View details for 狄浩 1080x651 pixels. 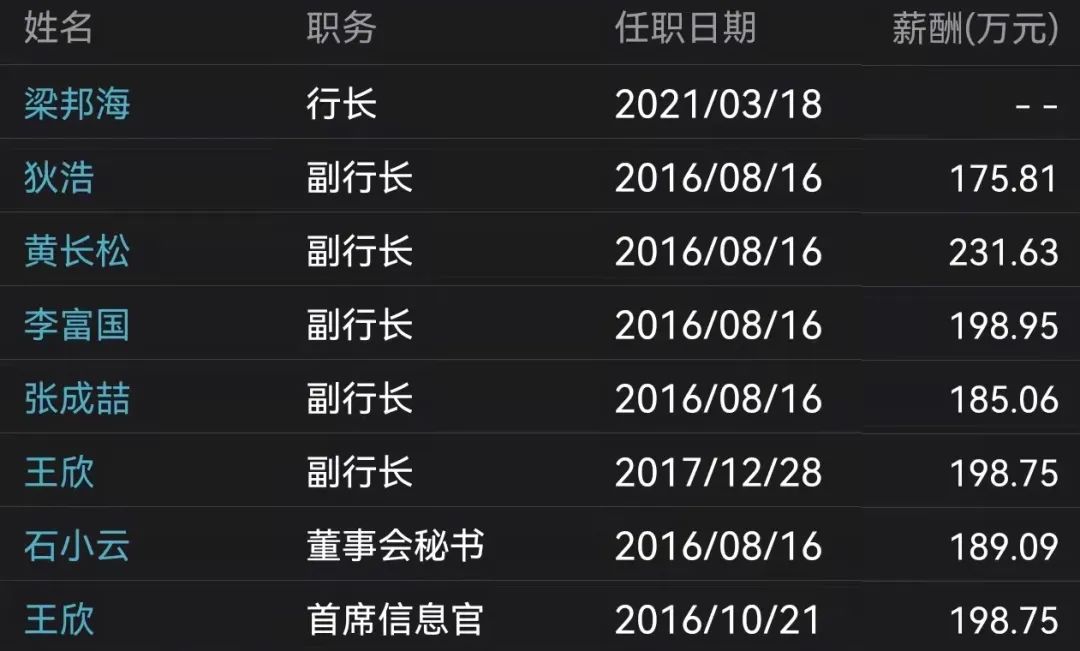point(59,178)
